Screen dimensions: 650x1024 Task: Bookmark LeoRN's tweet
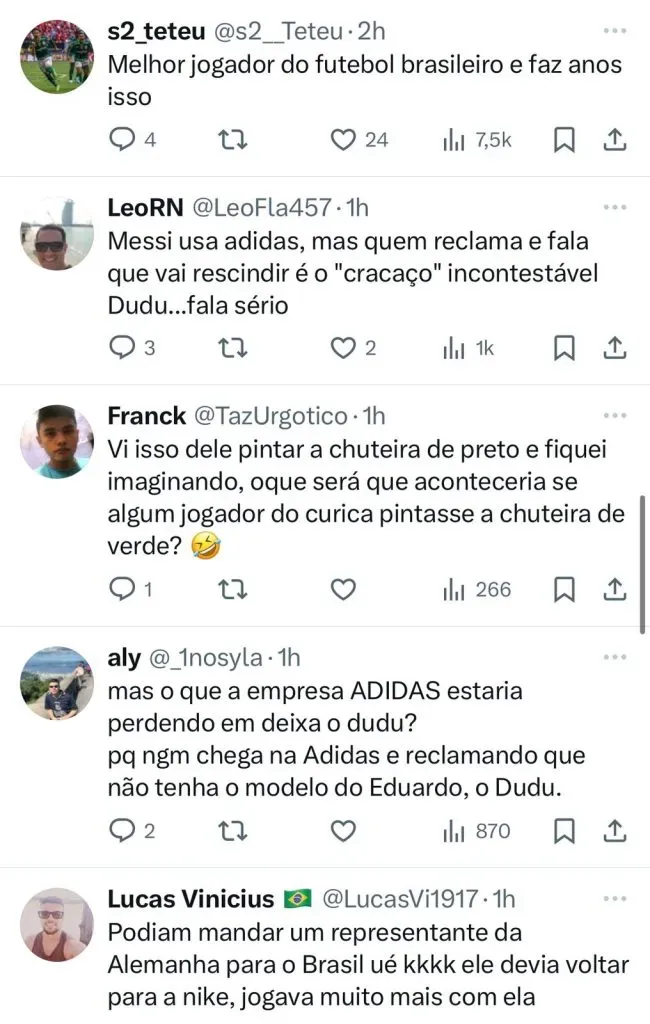click(564, 348)
